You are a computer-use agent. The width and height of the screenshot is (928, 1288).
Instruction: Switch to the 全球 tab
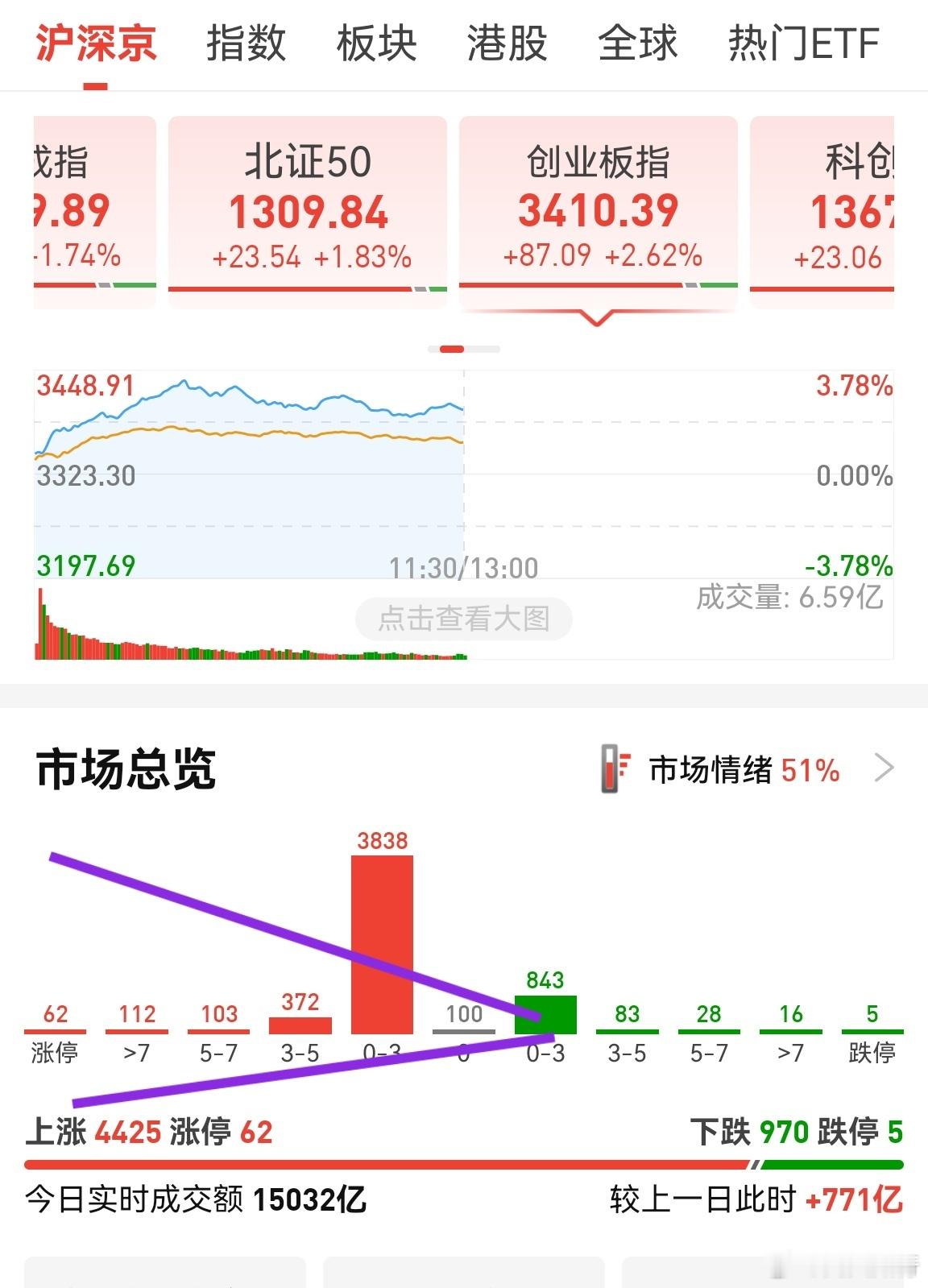pos(636,44)
